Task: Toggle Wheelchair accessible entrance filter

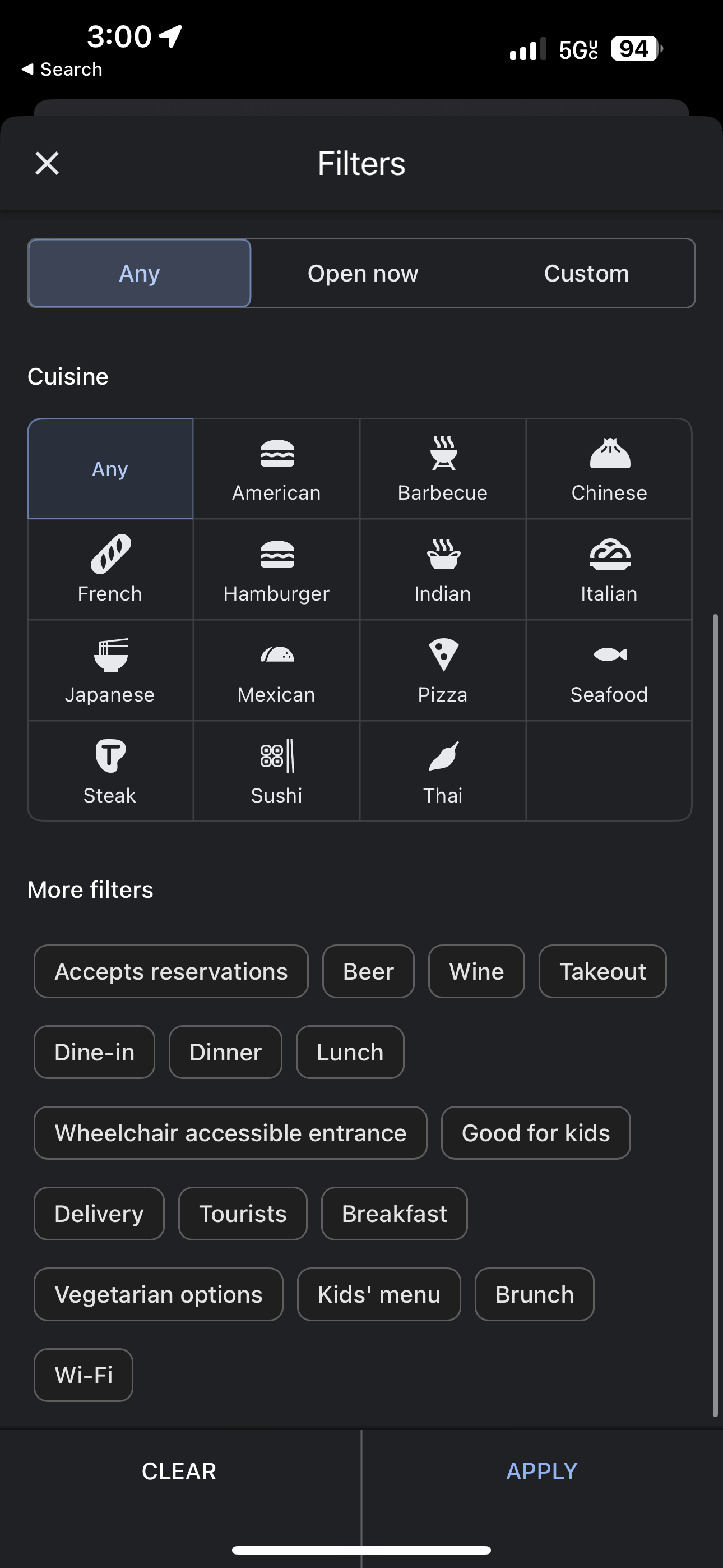Action: [231, 1133]
